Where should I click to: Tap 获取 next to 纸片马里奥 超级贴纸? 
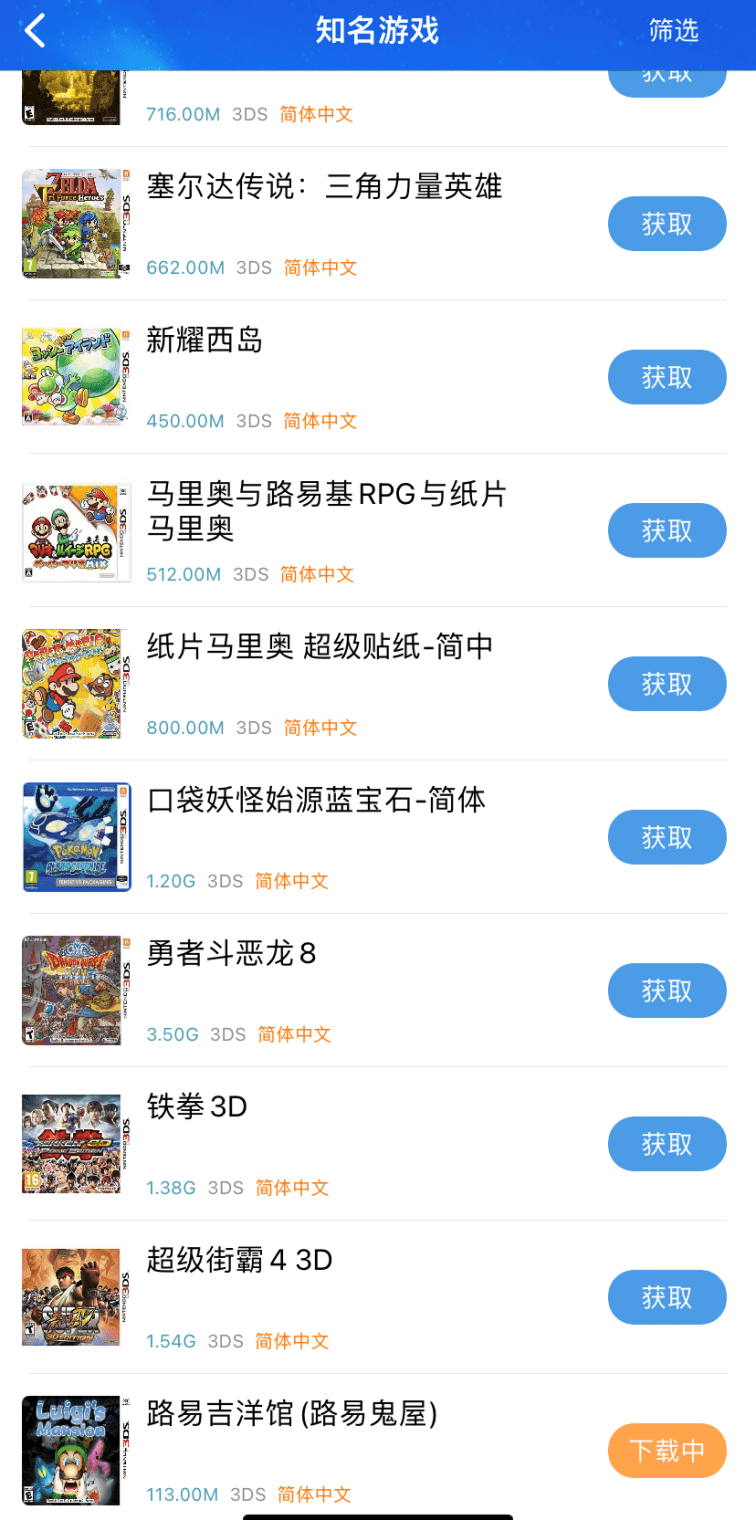[x=667, y=684]
